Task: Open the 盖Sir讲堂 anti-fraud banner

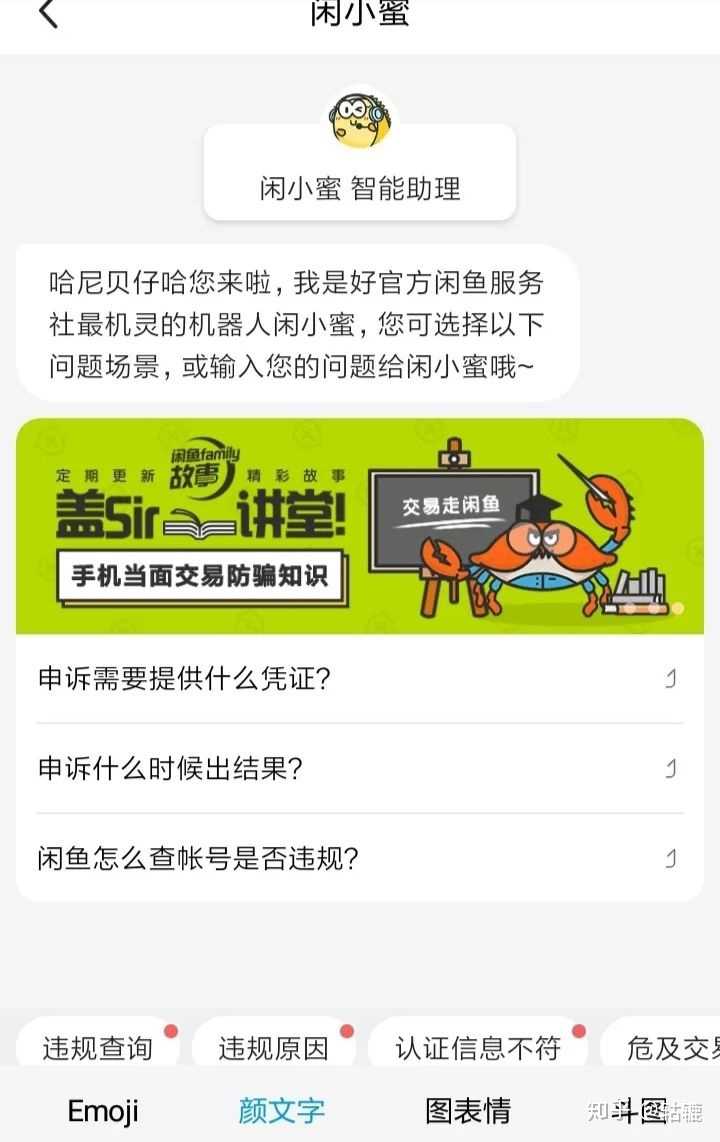Action: 360,525
